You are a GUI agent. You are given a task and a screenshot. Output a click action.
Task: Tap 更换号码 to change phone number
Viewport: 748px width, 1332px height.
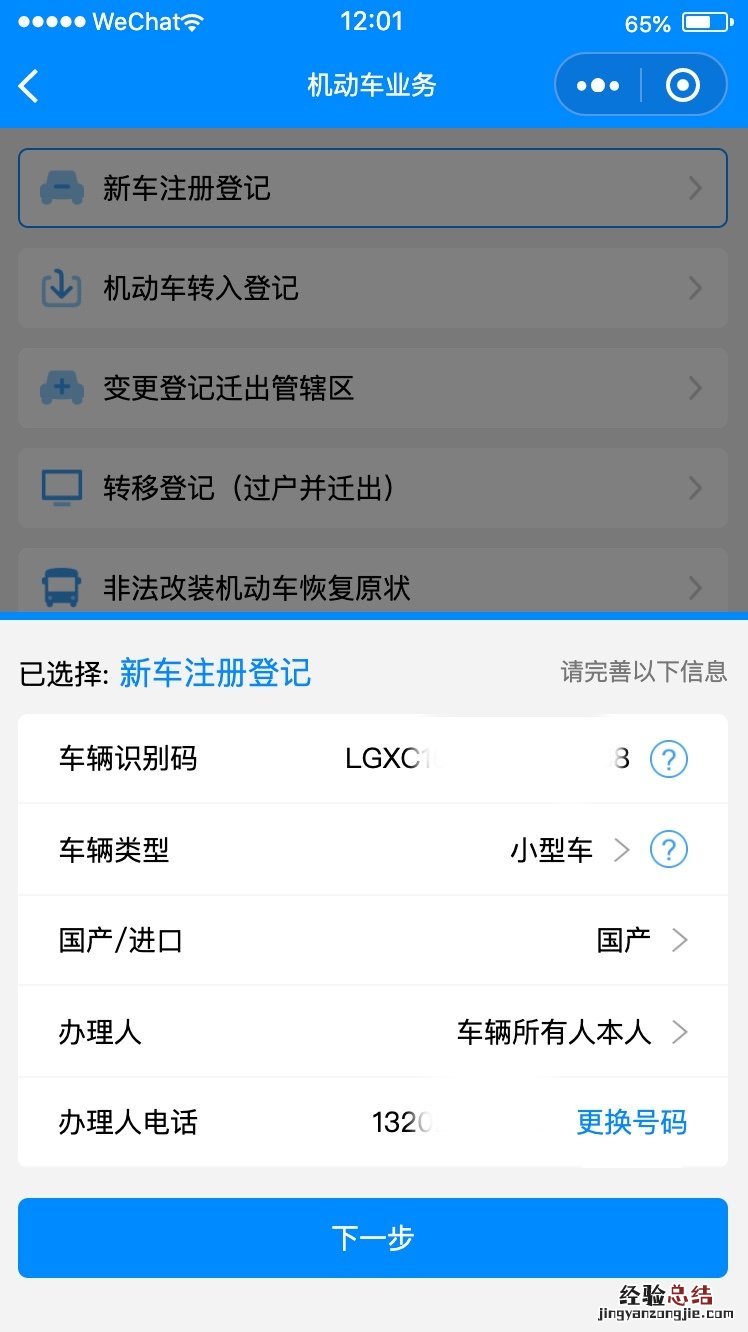point(631,1122)
